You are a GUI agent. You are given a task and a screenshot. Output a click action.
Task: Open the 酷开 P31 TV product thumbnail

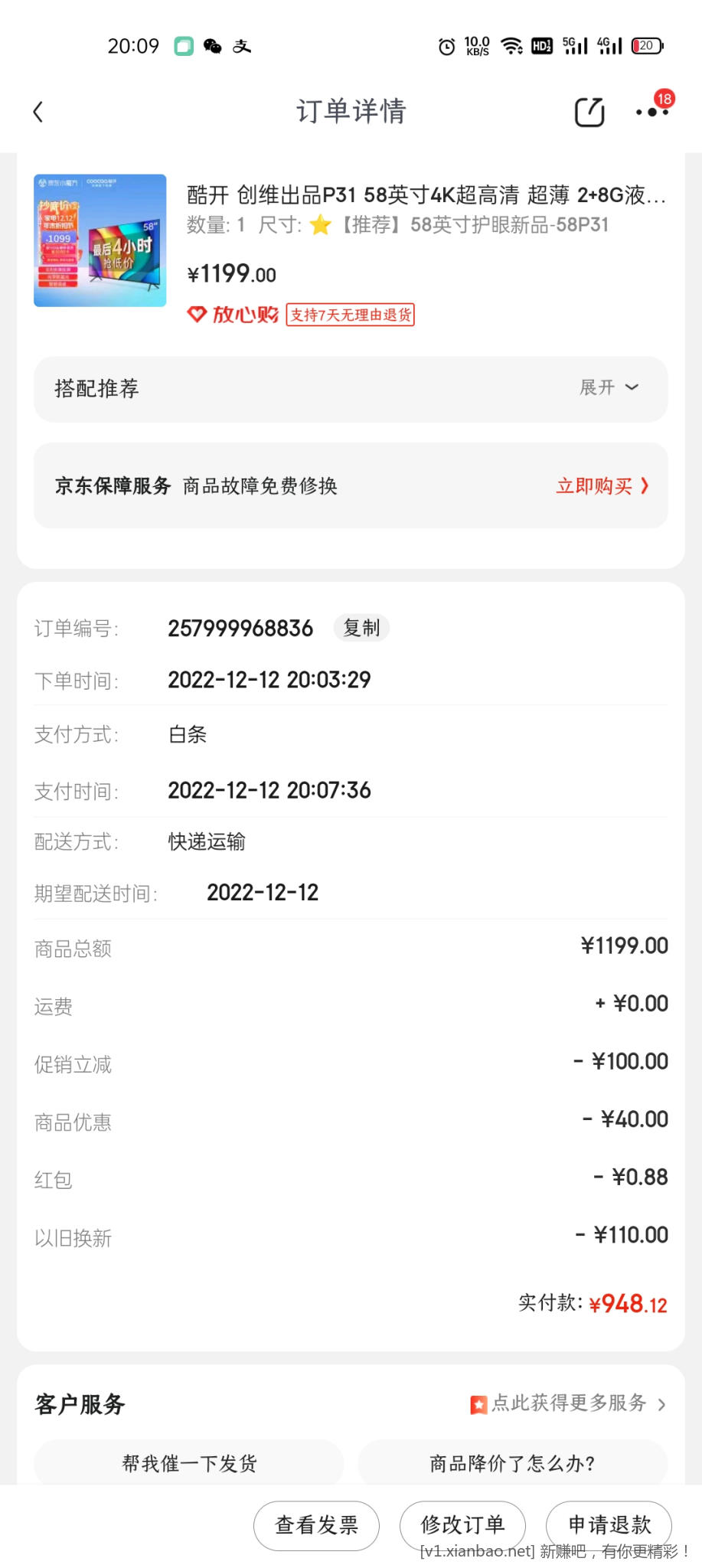(100, 240)
